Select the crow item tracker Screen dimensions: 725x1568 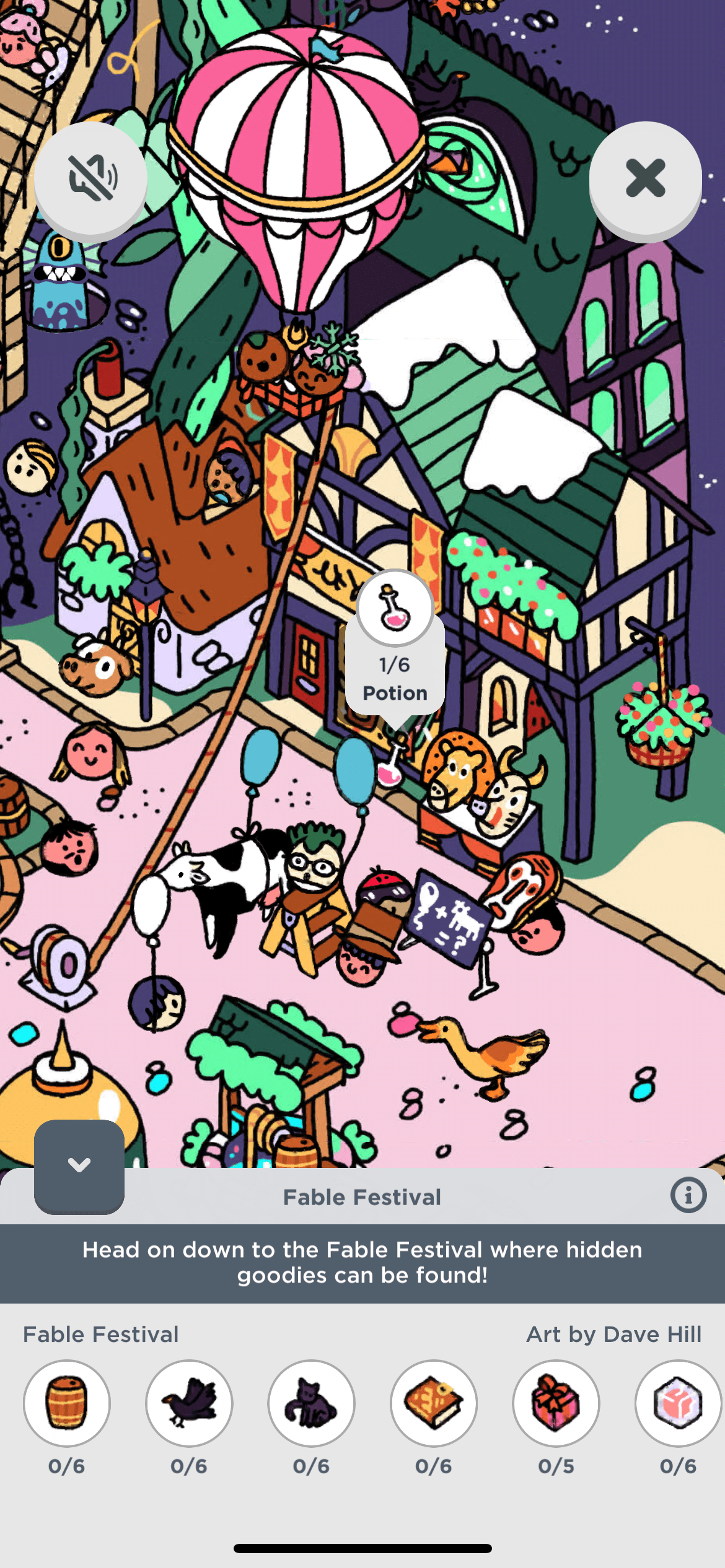189,1403
